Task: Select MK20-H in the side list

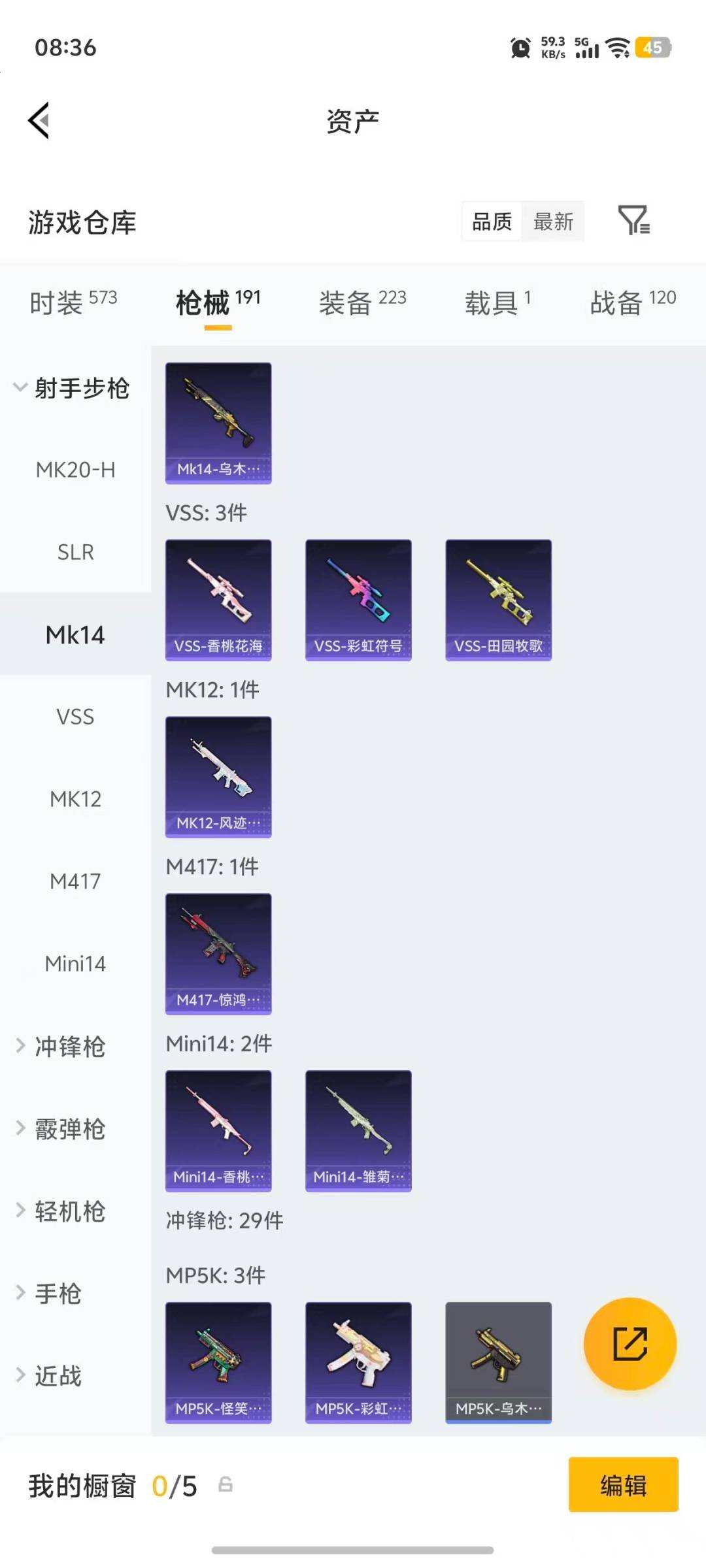Action: [x=75, y=470]
